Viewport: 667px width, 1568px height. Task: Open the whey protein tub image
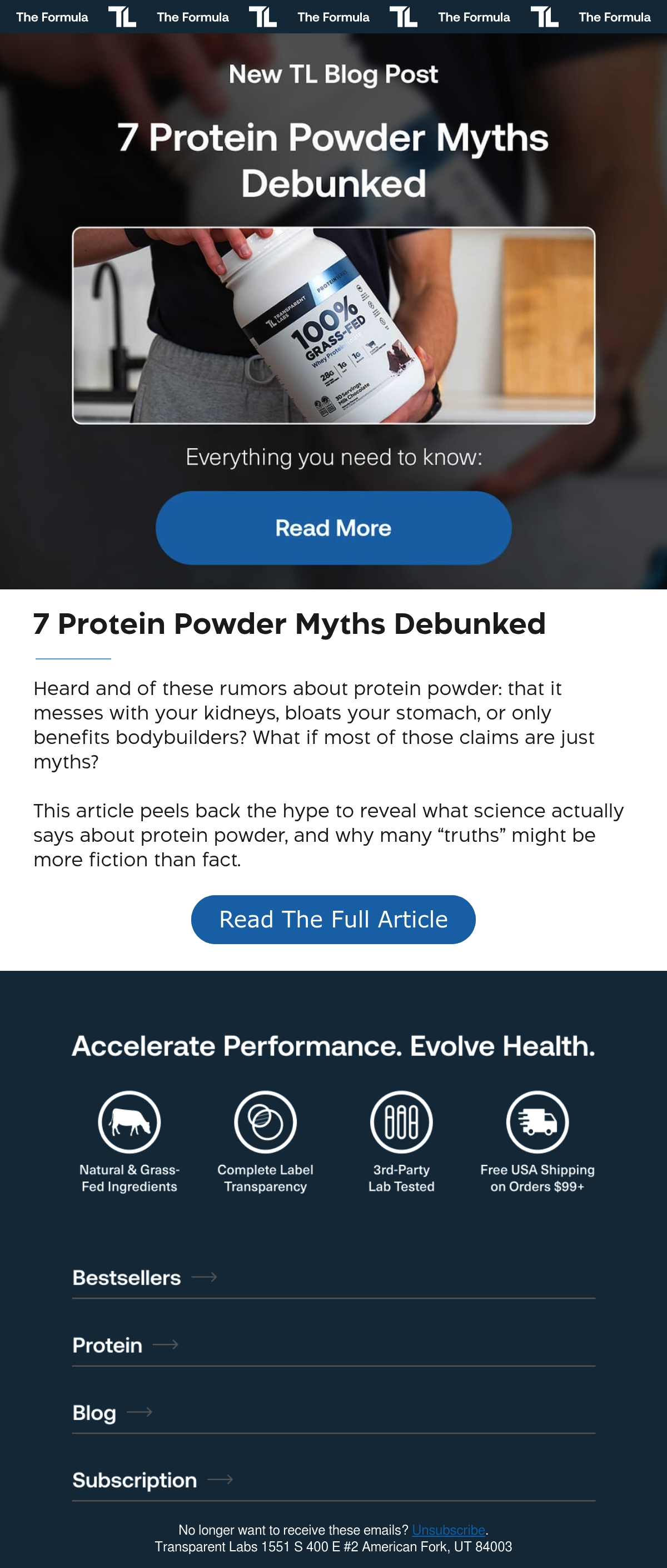(x=333, y=325)
